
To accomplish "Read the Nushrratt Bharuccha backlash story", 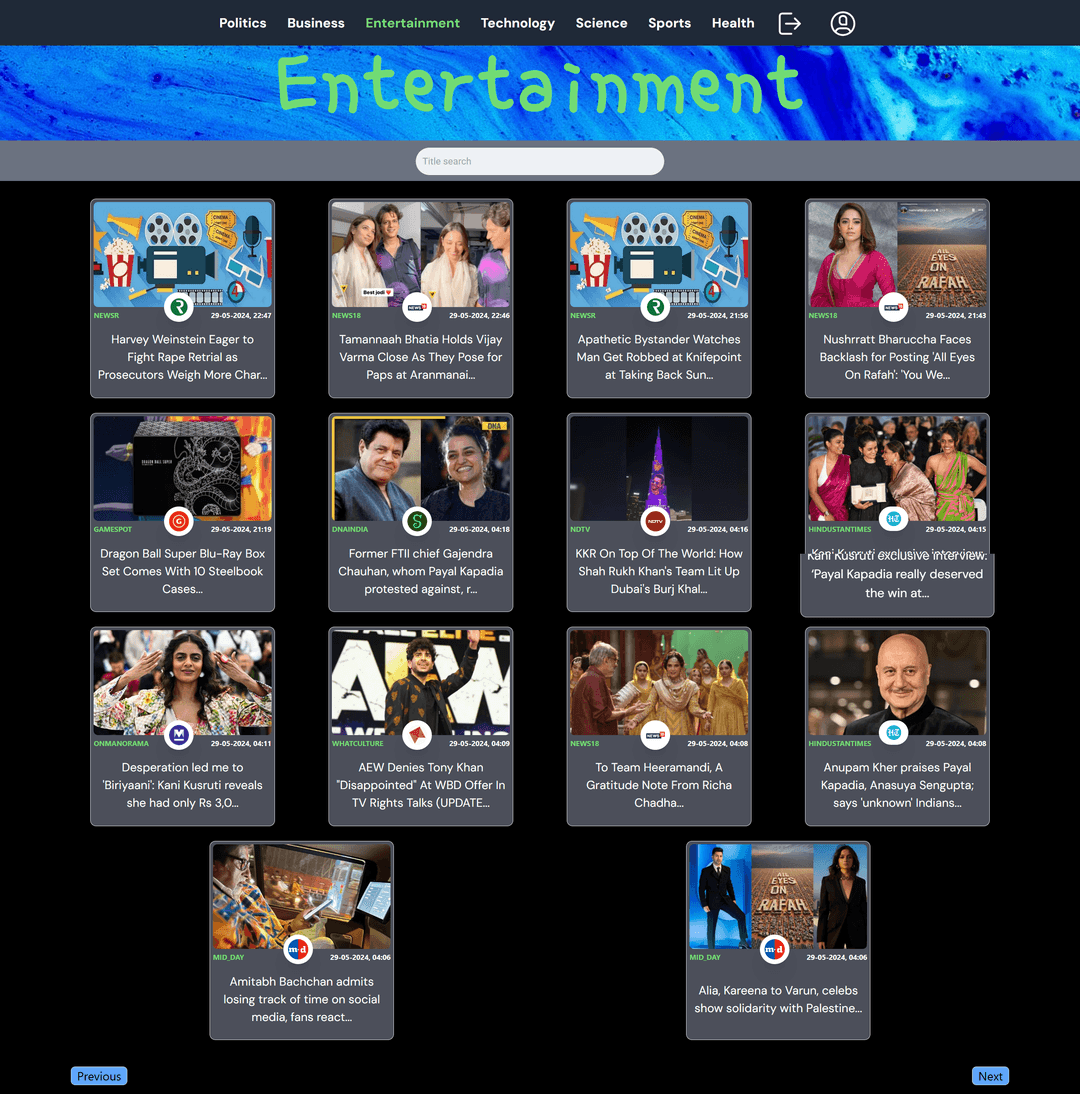I will coord(897,357).
